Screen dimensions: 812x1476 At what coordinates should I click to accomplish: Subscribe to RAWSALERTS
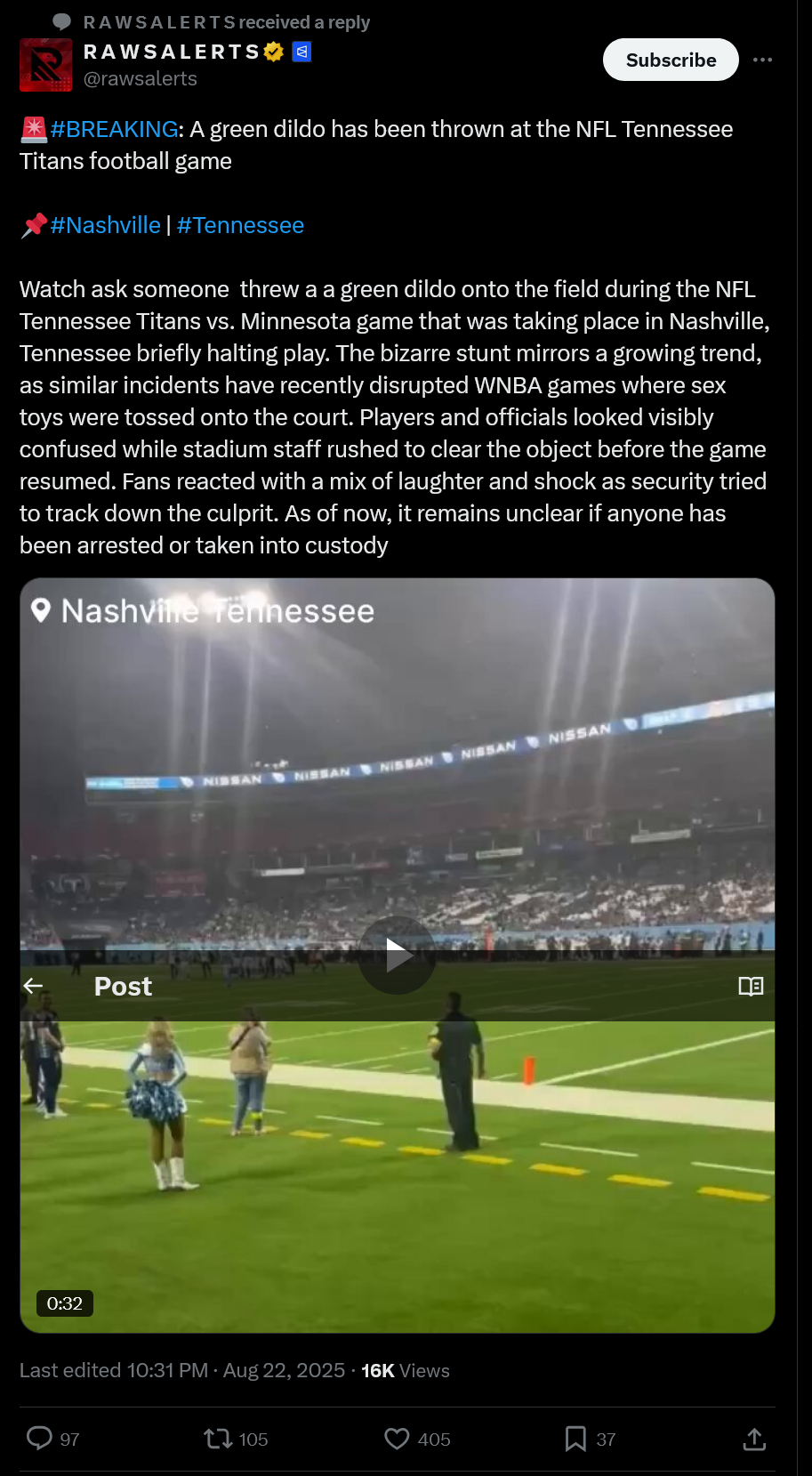671,60
